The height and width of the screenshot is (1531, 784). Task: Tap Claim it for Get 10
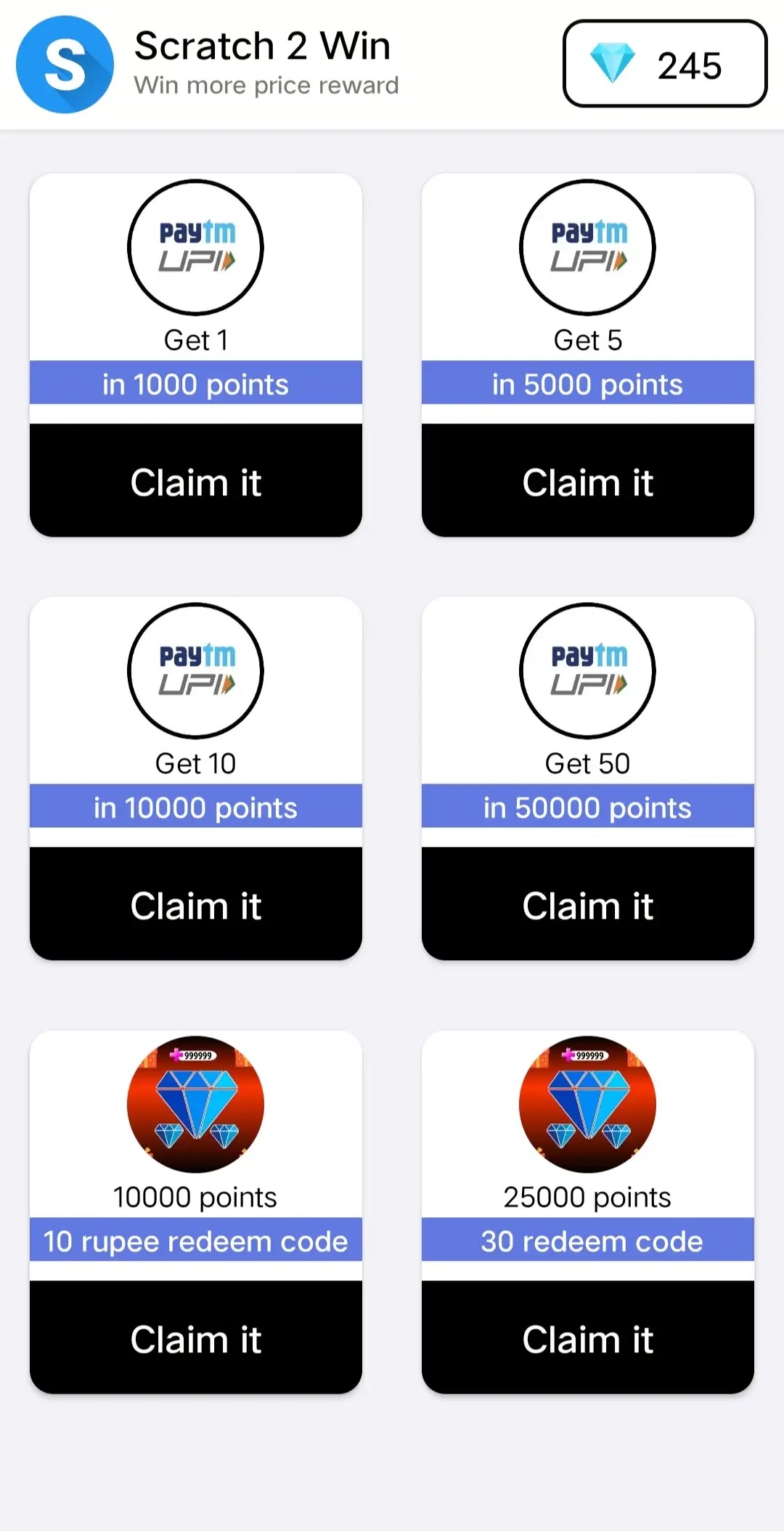pos(195,905)
